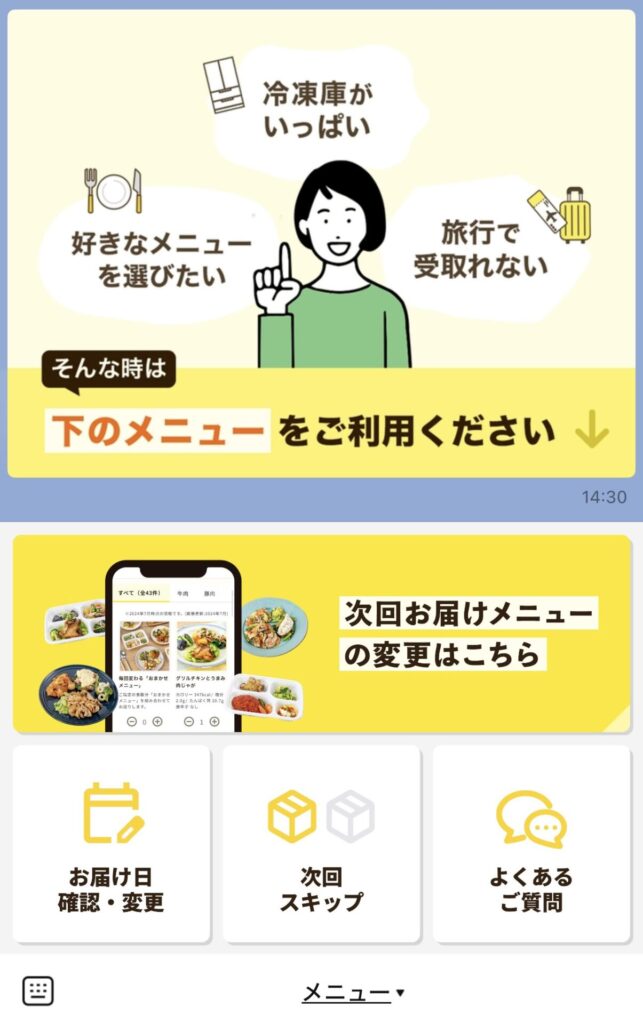Collapse the メニュー toggle

point(353,992)
